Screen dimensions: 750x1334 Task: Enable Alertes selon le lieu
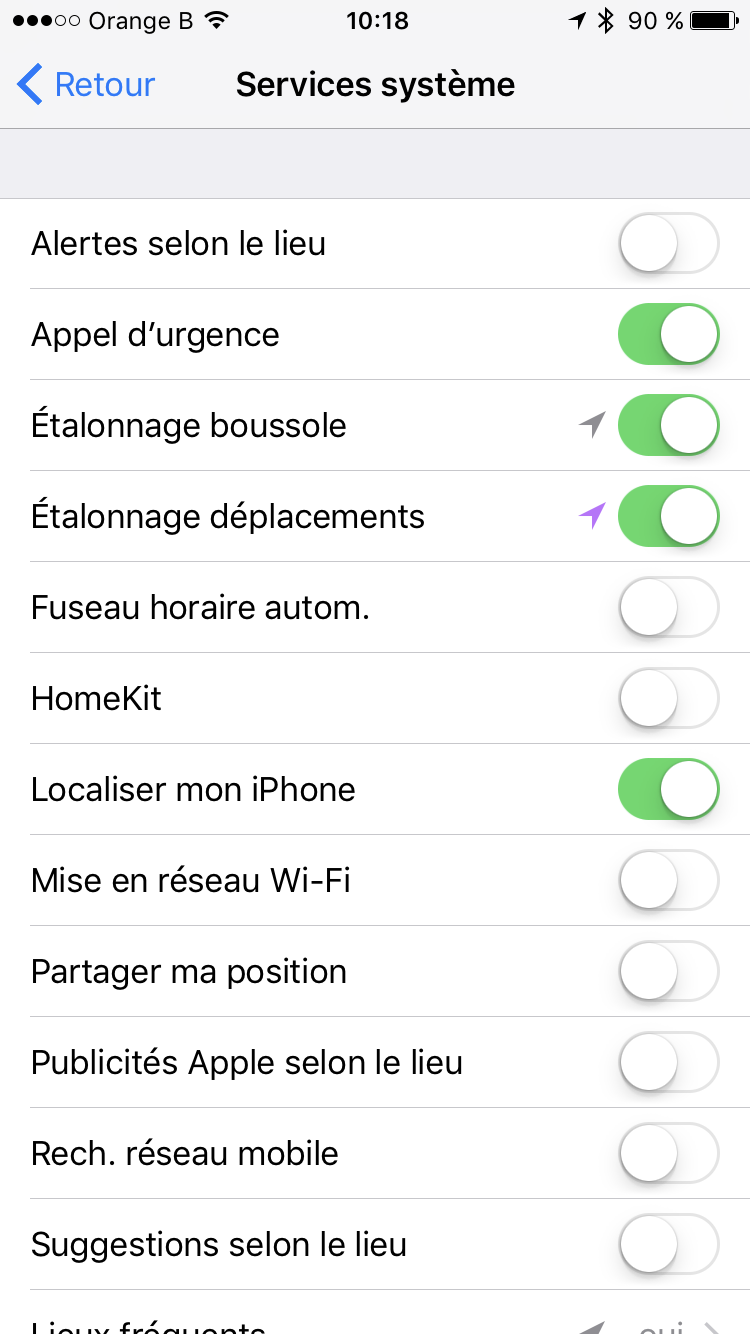(x=668, y=243)
